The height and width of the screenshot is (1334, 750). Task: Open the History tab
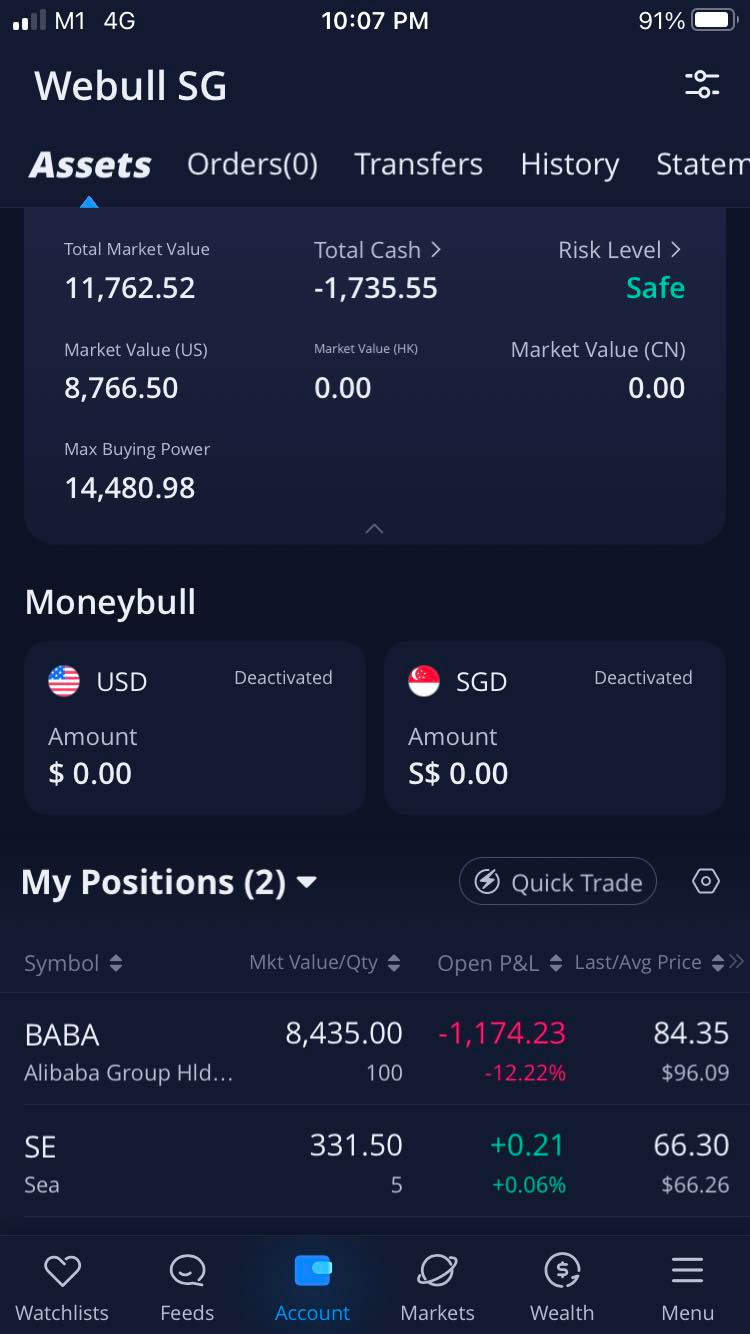(x=569, y=164)
